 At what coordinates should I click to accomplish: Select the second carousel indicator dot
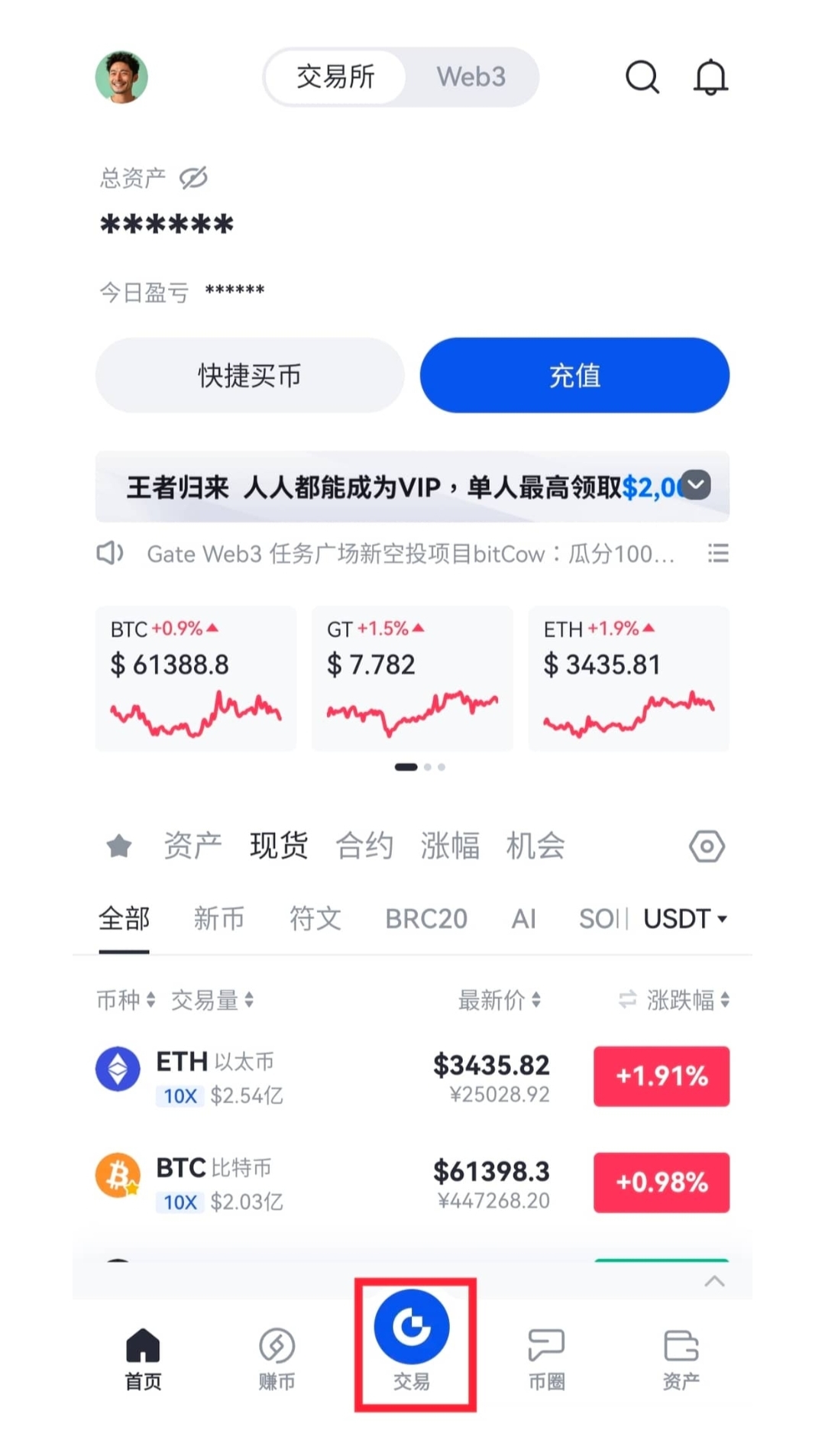pos(426,767)
